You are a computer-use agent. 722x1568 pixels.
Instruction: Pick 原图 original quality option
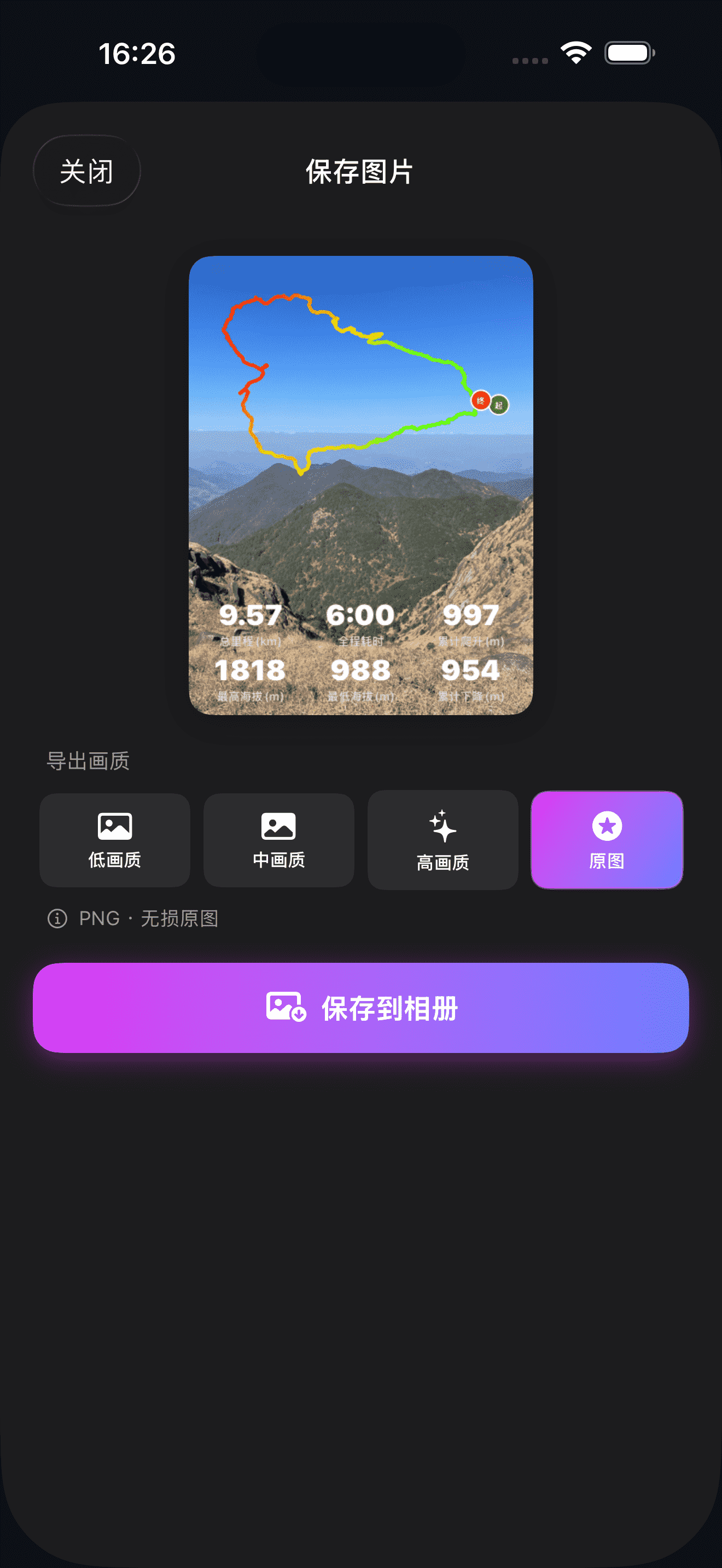pos(607,840)
